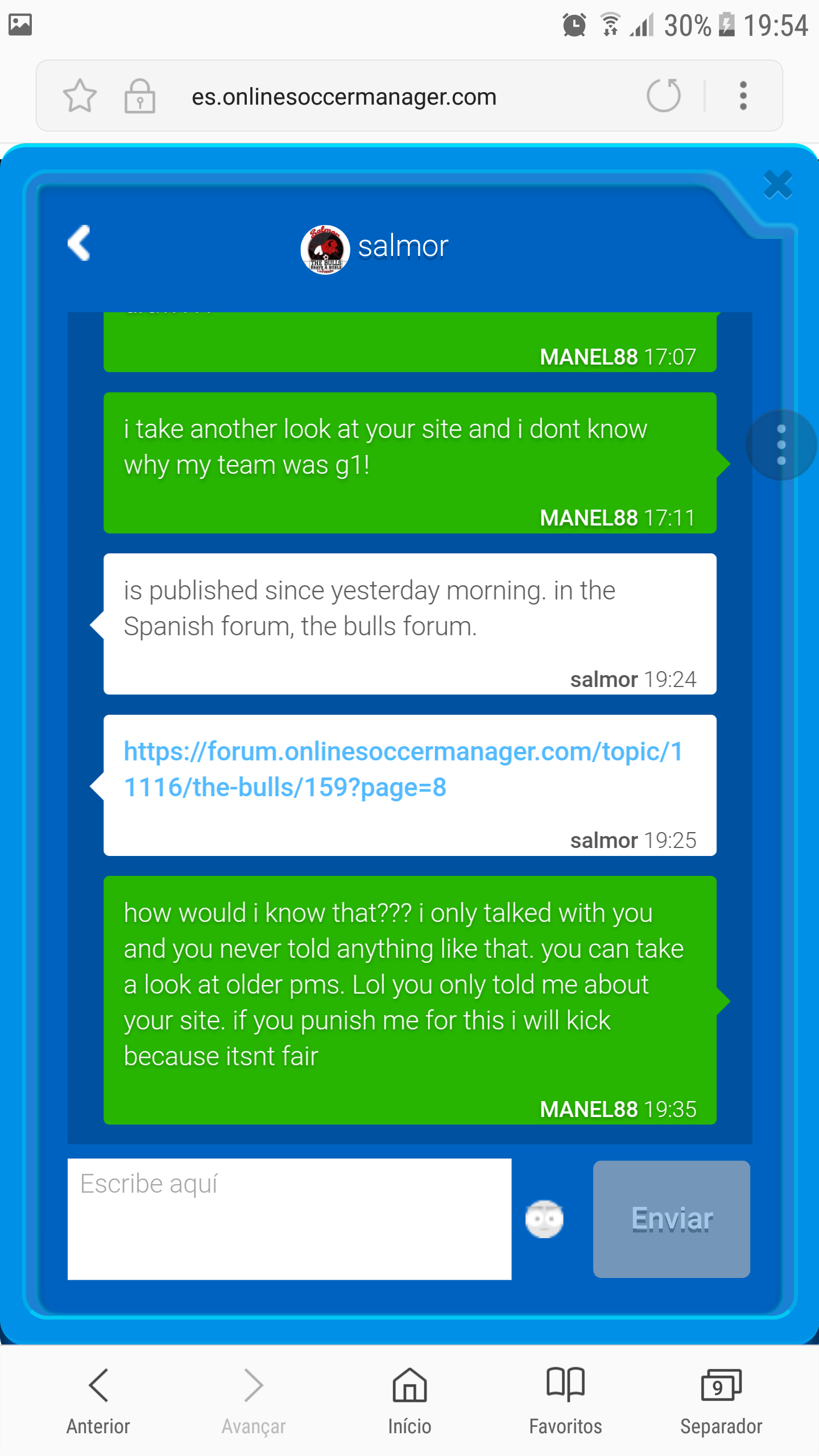
Task: Focus the 'Escribe aquí' message field
Action: (x=289, y=1219)
